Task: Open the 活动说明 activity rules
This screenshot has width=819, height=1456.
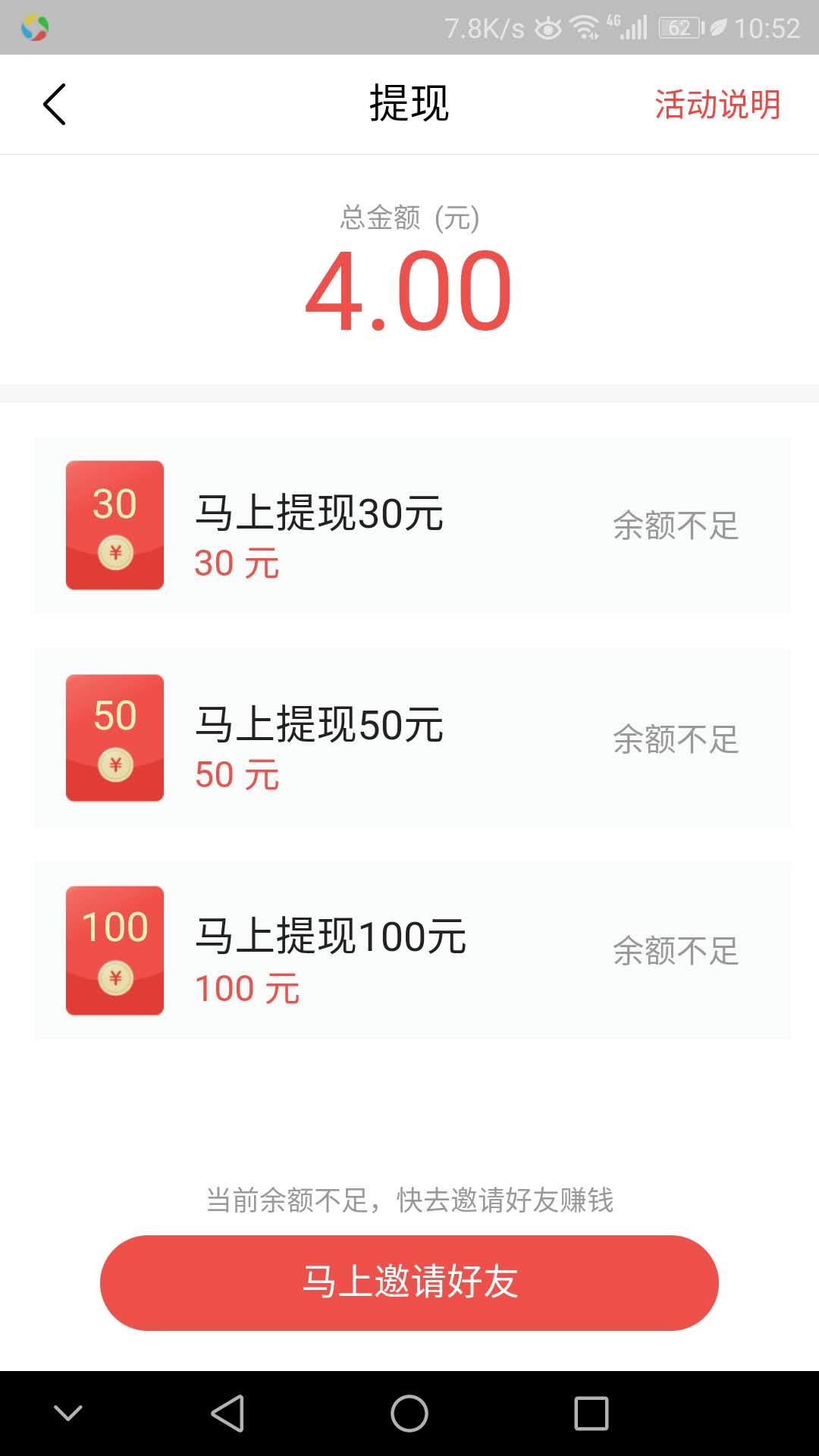Action: [x=717, y=105]
